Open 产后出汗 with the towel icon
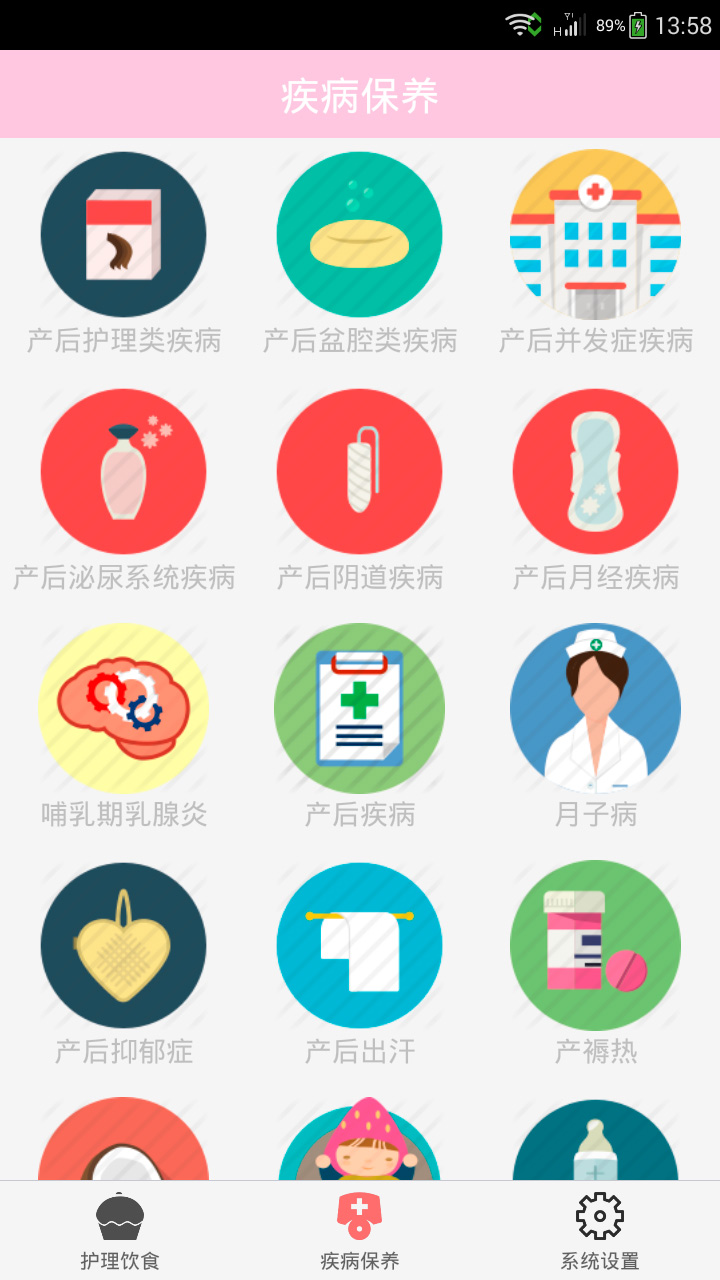This screenshot has width=720, height=1280. [x=359, y=945]
